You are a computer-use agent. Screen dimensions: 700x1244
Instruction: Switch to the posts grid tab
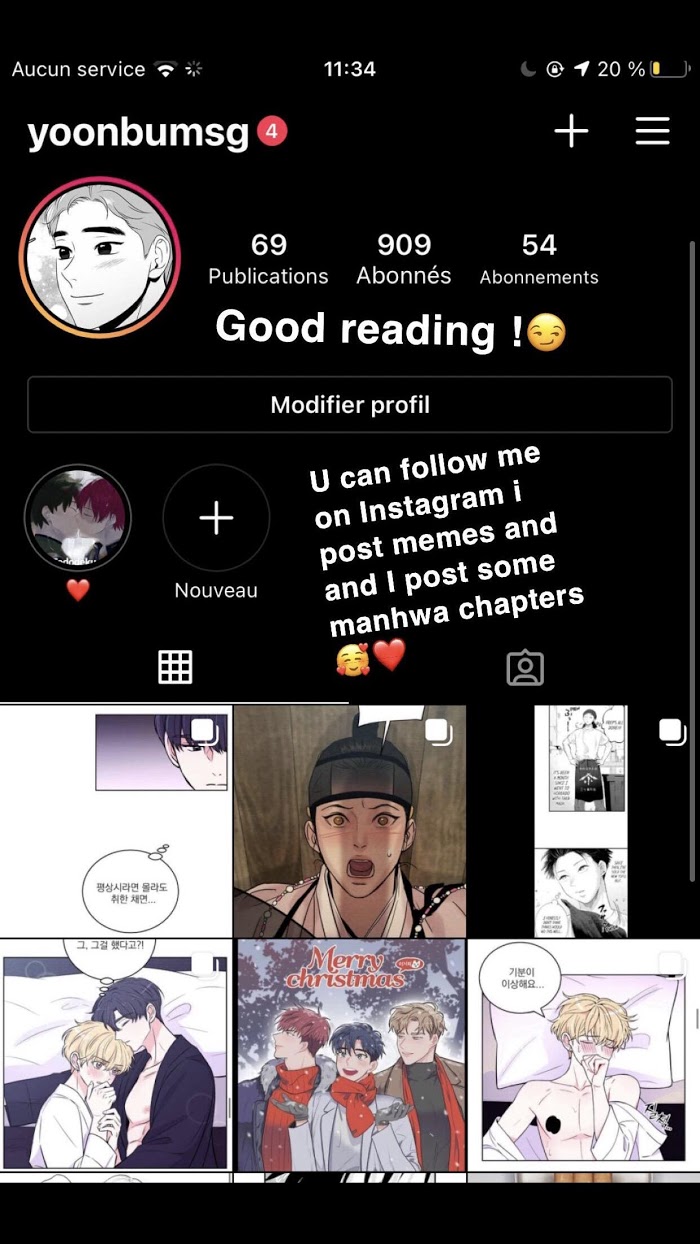pyautogui.click(x=175, y=667)
